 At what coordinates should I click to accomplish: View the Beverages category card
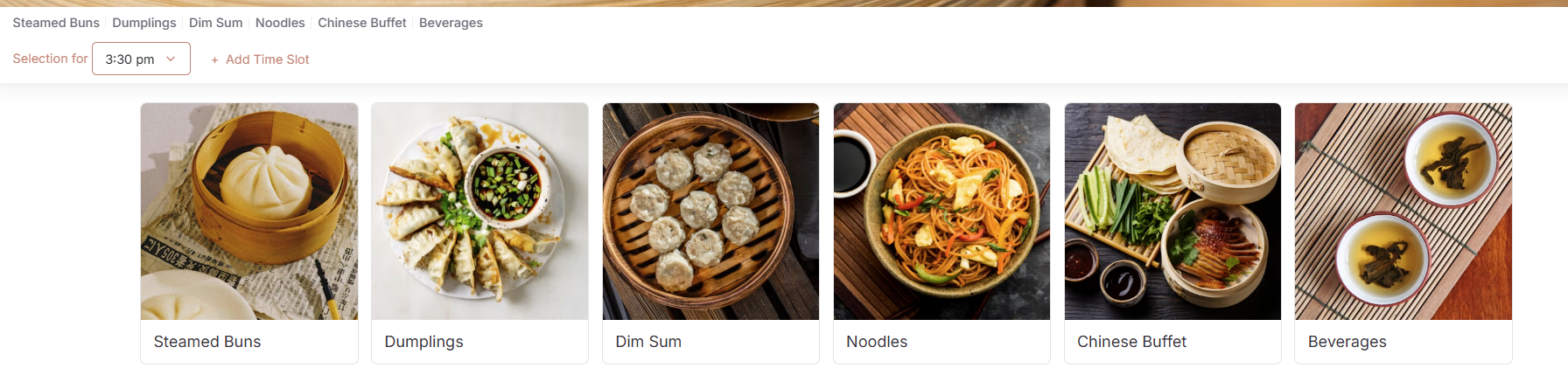[x=1403, y=233]
